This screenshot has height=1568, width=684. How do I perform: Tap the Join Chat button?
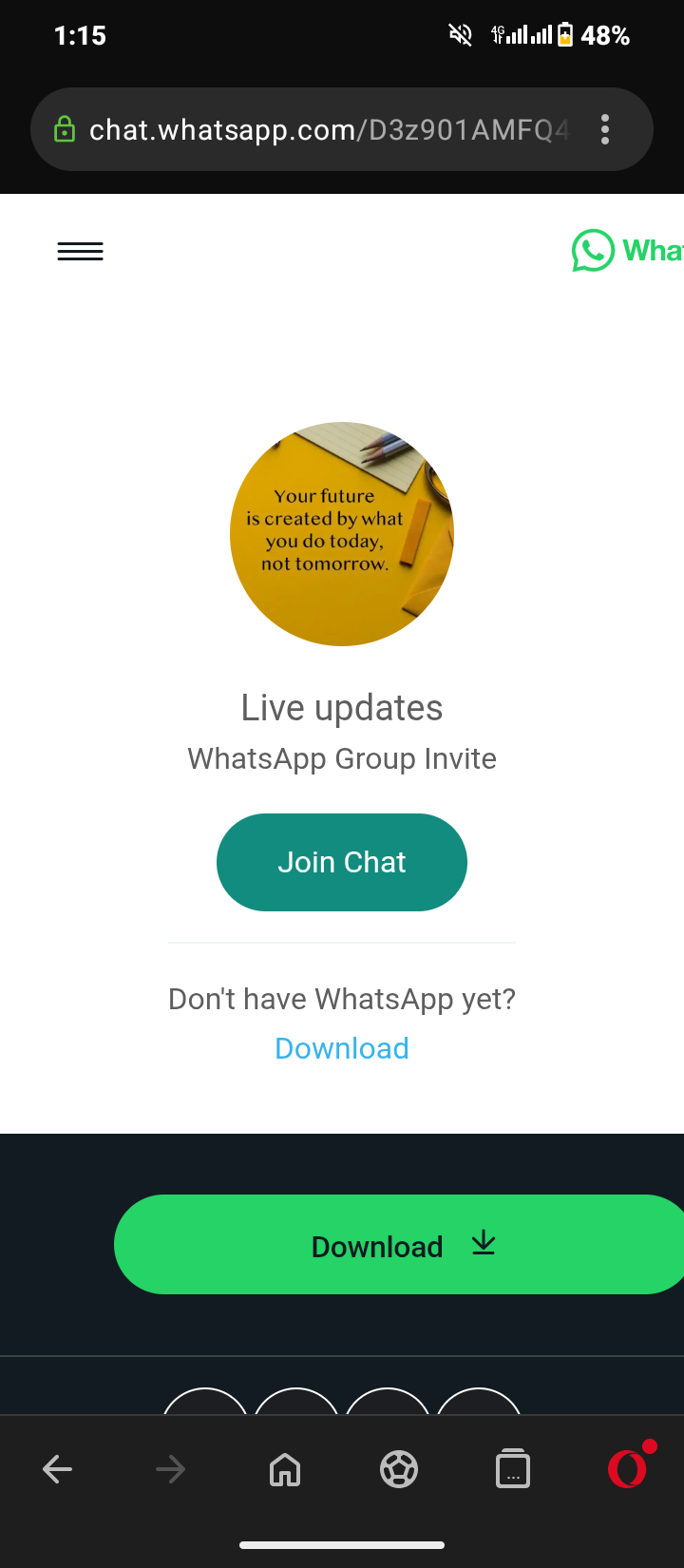click(x=342, y=862)
